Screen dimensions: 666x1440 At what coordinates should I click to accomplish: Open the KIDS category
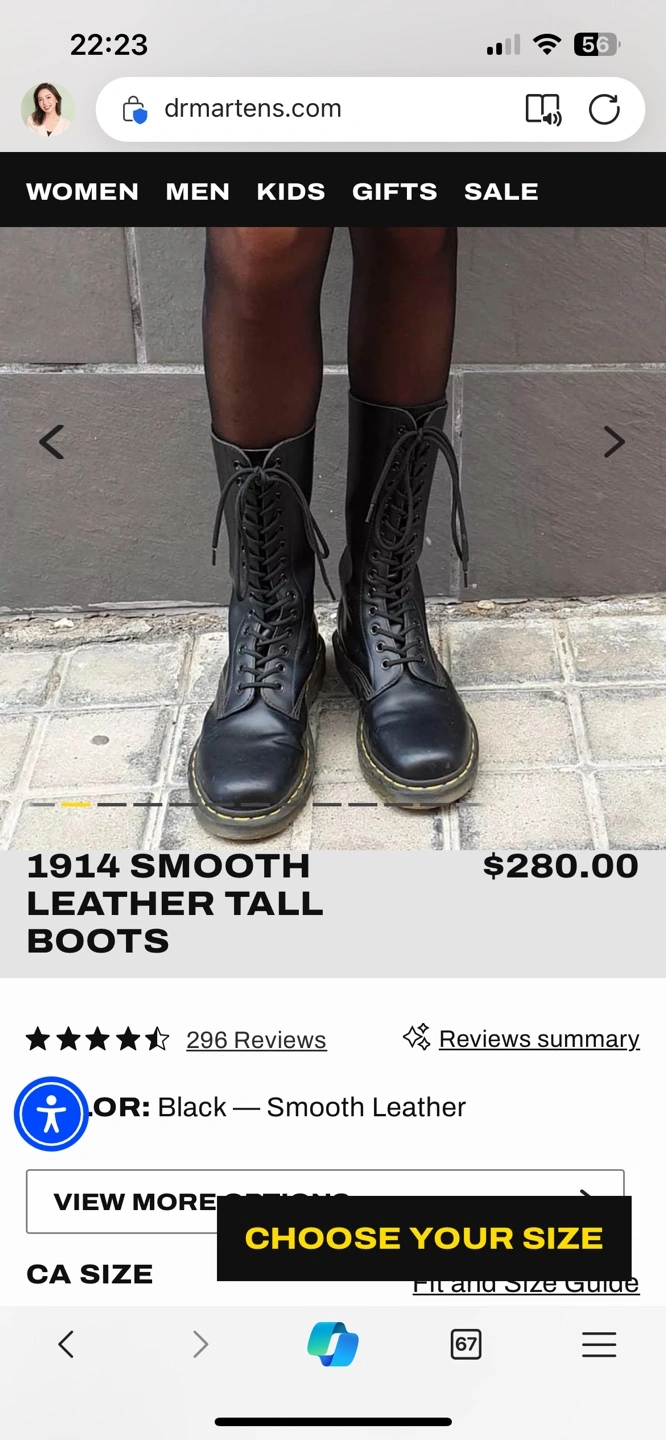(291, 191)
